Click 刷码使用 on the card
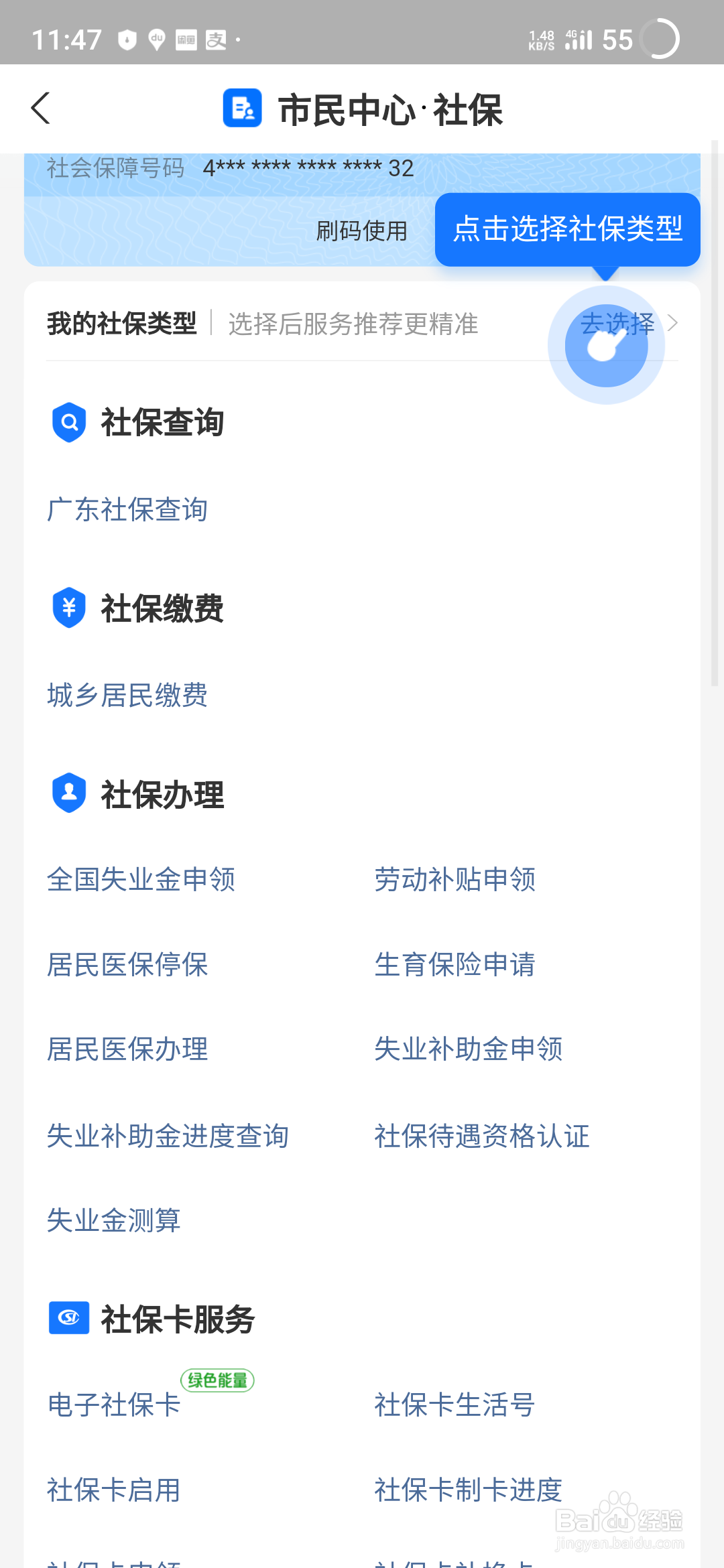The image size is (724, 1568). click(361, 231)
